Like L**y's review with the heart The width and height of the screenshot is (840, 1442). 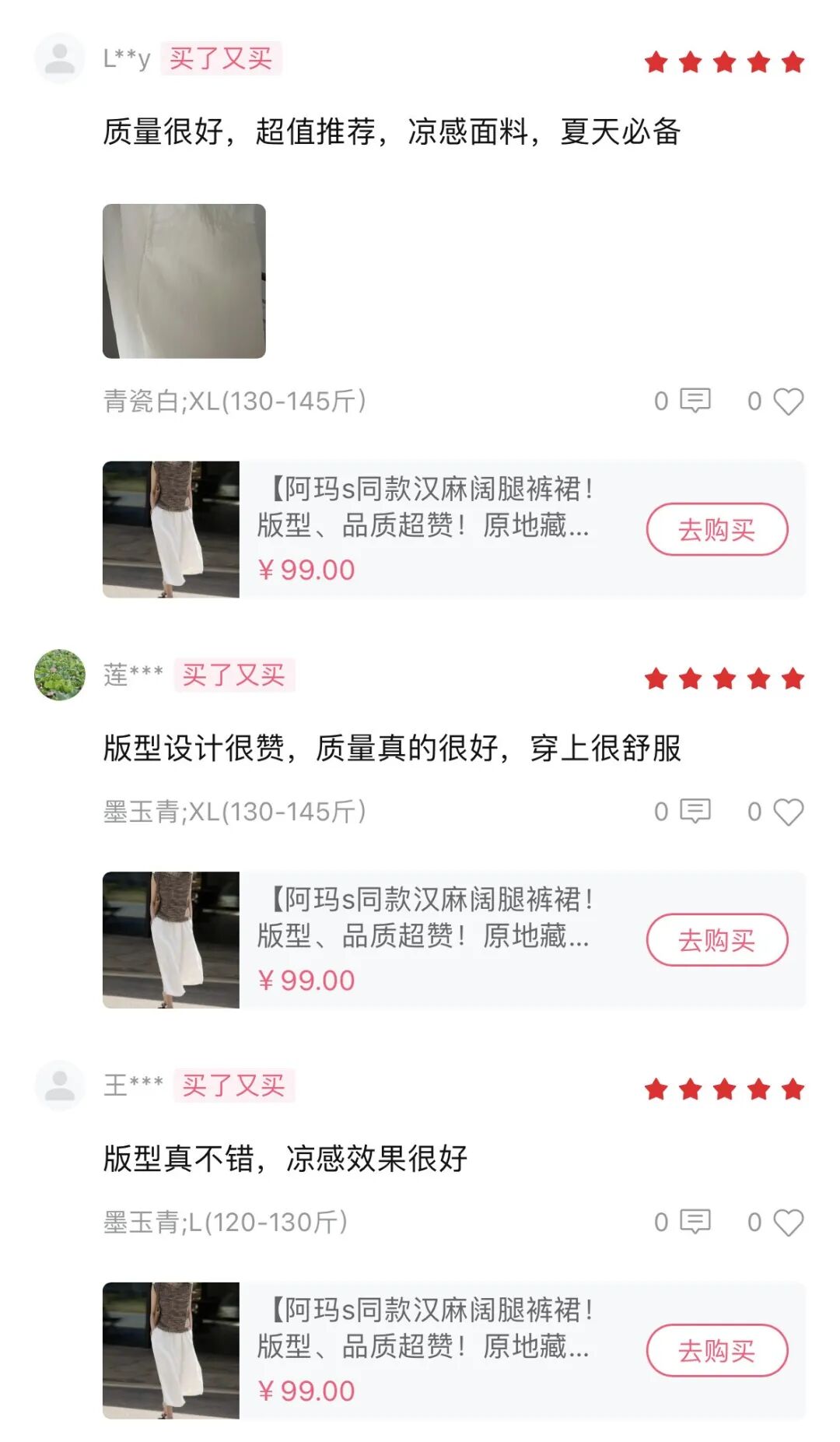789,402
